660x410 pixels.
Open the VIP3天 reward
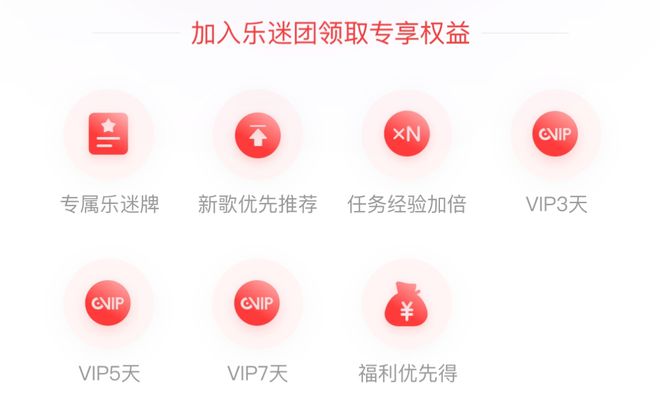point(555,135)
